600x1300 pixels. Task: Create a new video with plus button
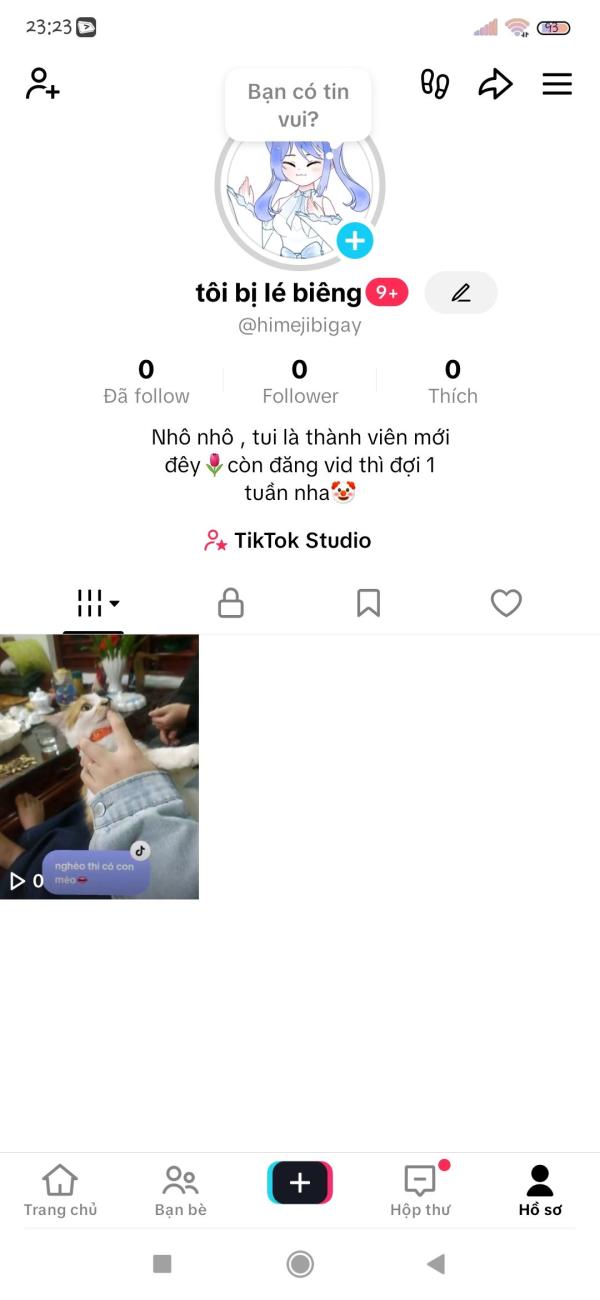[300, 1183]
